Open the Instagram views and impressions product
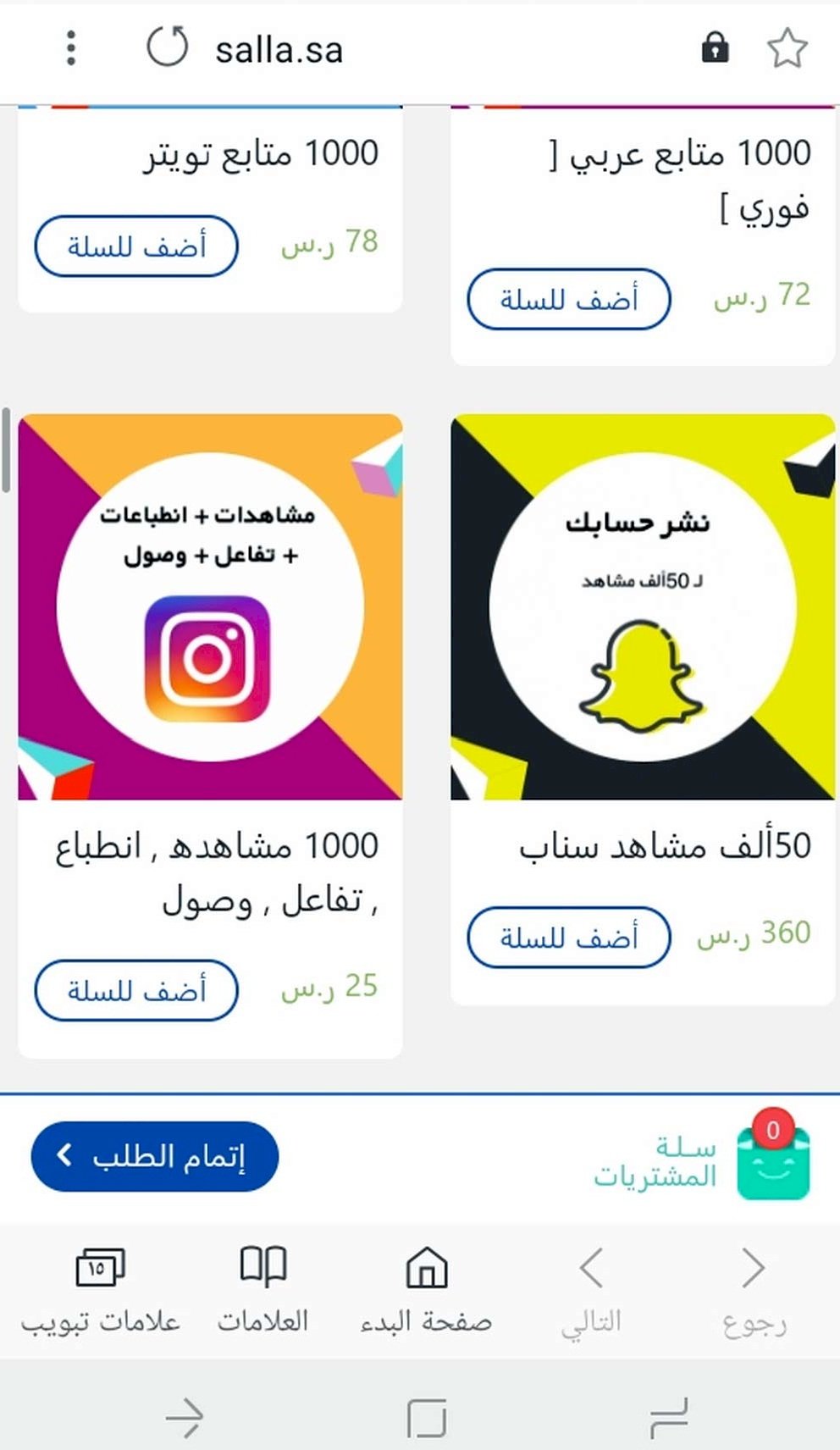 point(210,606)
